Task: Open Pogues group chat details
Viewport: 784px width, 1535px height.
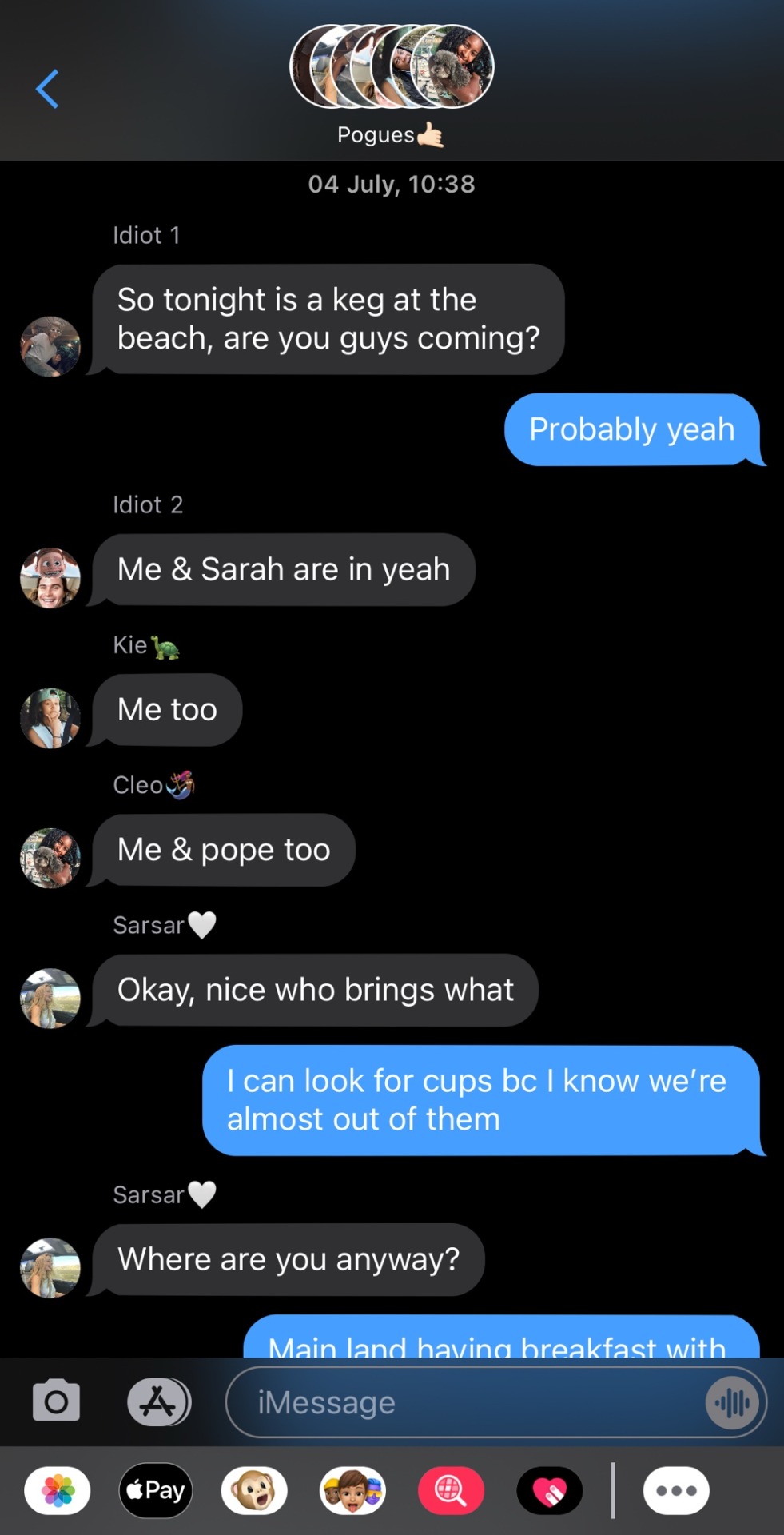Action: point(391,84)
